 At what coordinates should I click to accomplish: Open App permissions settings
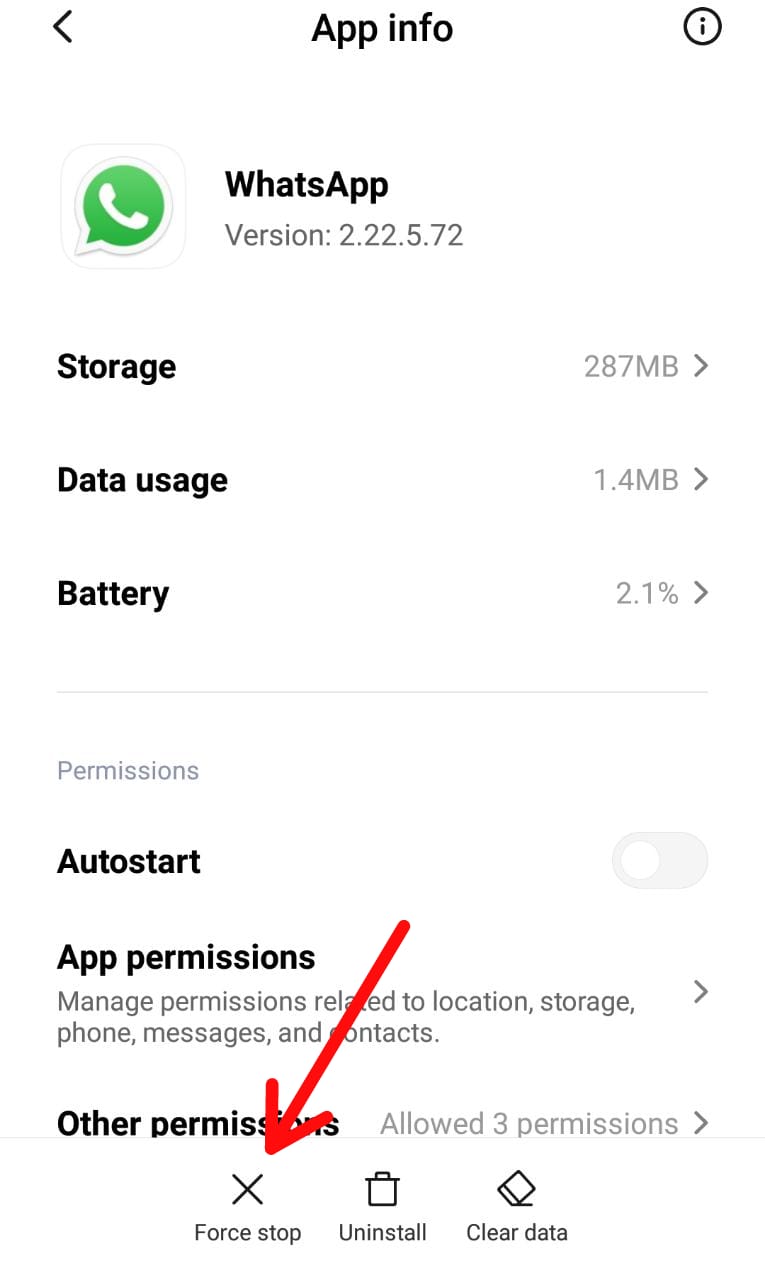(x=382, y=990)
